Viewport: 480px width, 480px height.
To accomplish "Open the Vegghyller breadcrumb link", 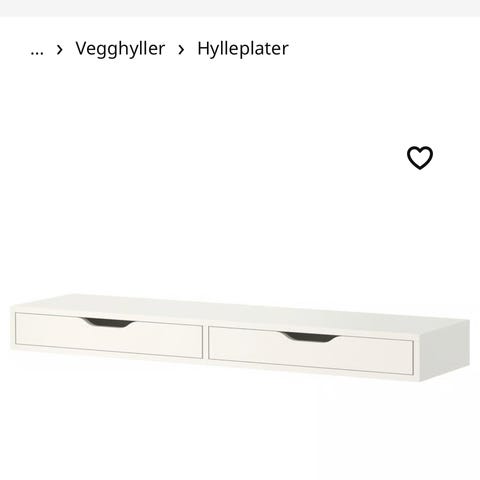I will tap(120, 49).
